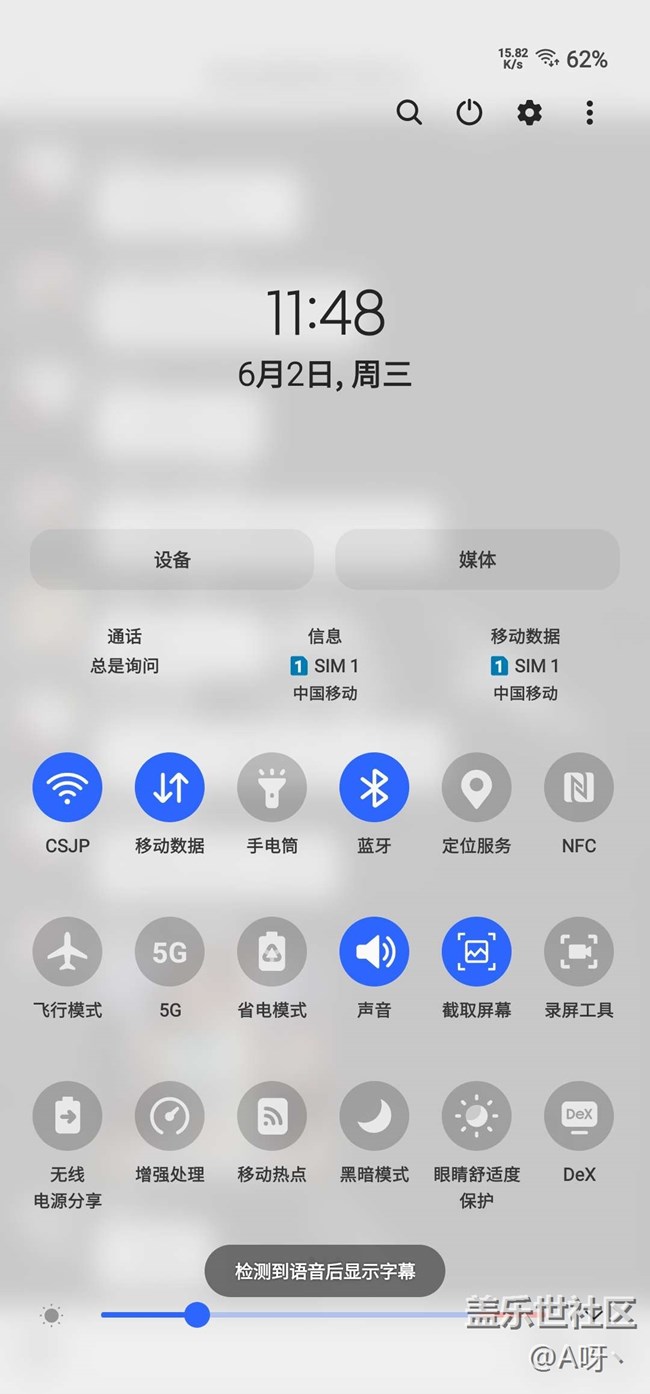The height and width of the screenshot is (1394, 650).
Task: Start the 录屏工具 screen recorder
Action: 579,952
